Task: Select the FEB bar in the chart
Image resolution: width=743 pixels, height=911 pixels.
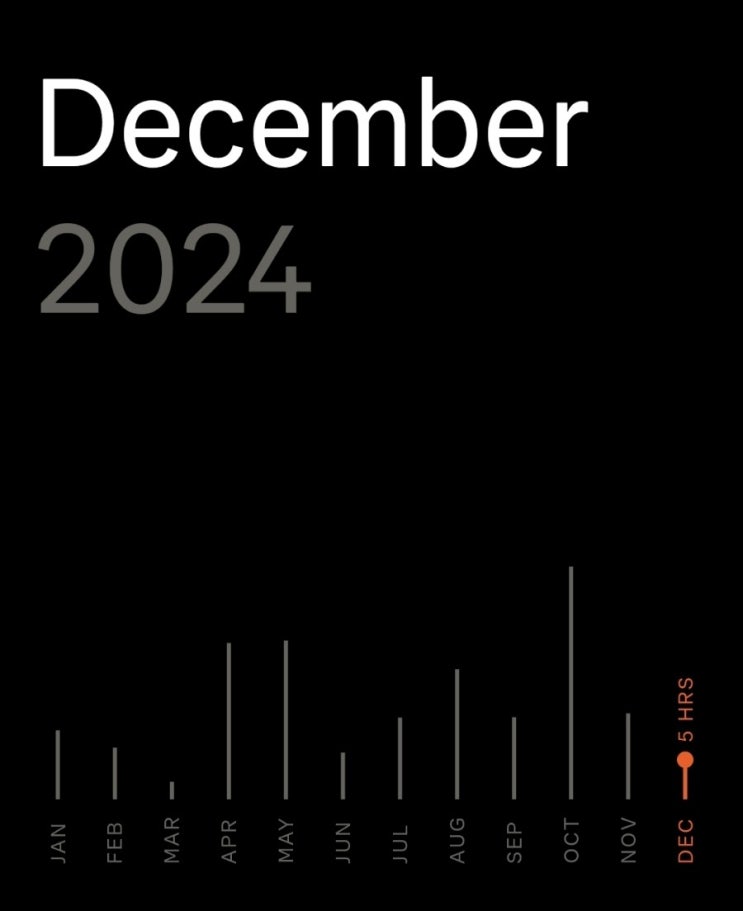Action: [x=114, y=773]
